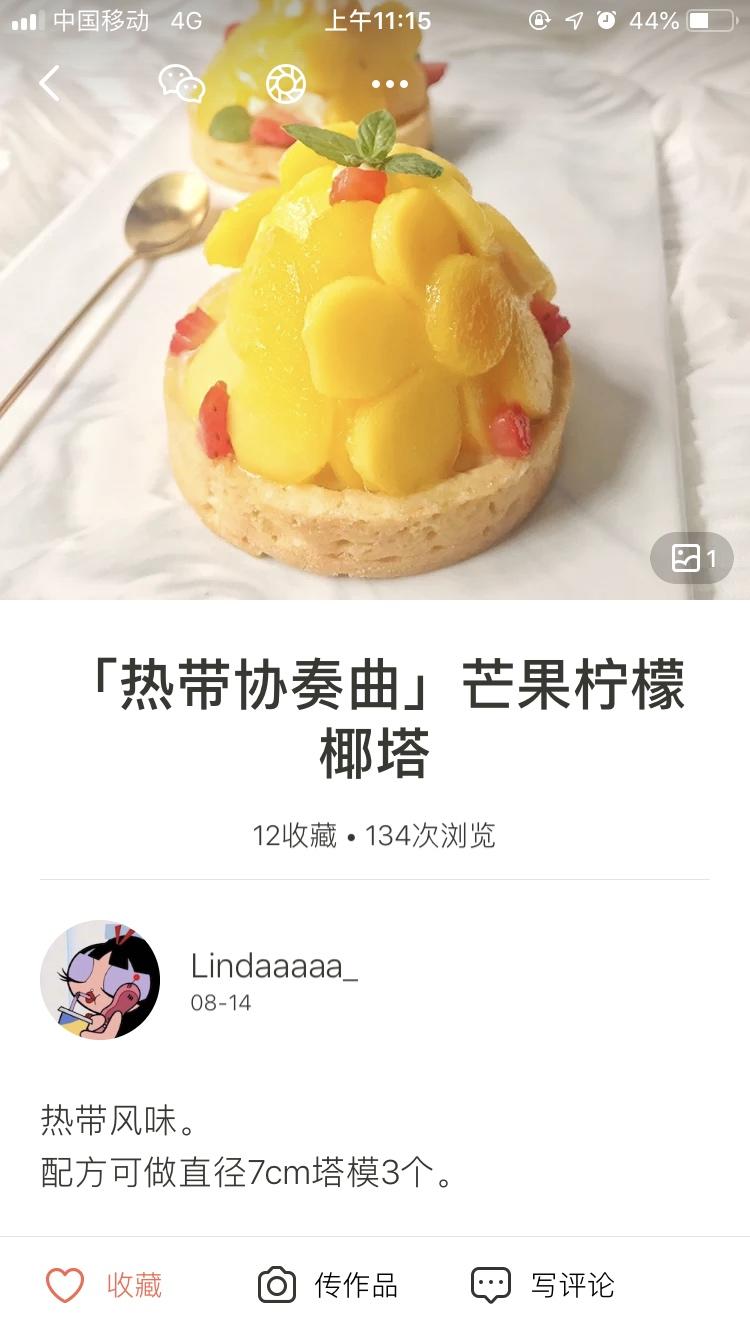Share recipe to WeChat Moments
Screen dimensions: 750x1334
[x=286, y=83]
